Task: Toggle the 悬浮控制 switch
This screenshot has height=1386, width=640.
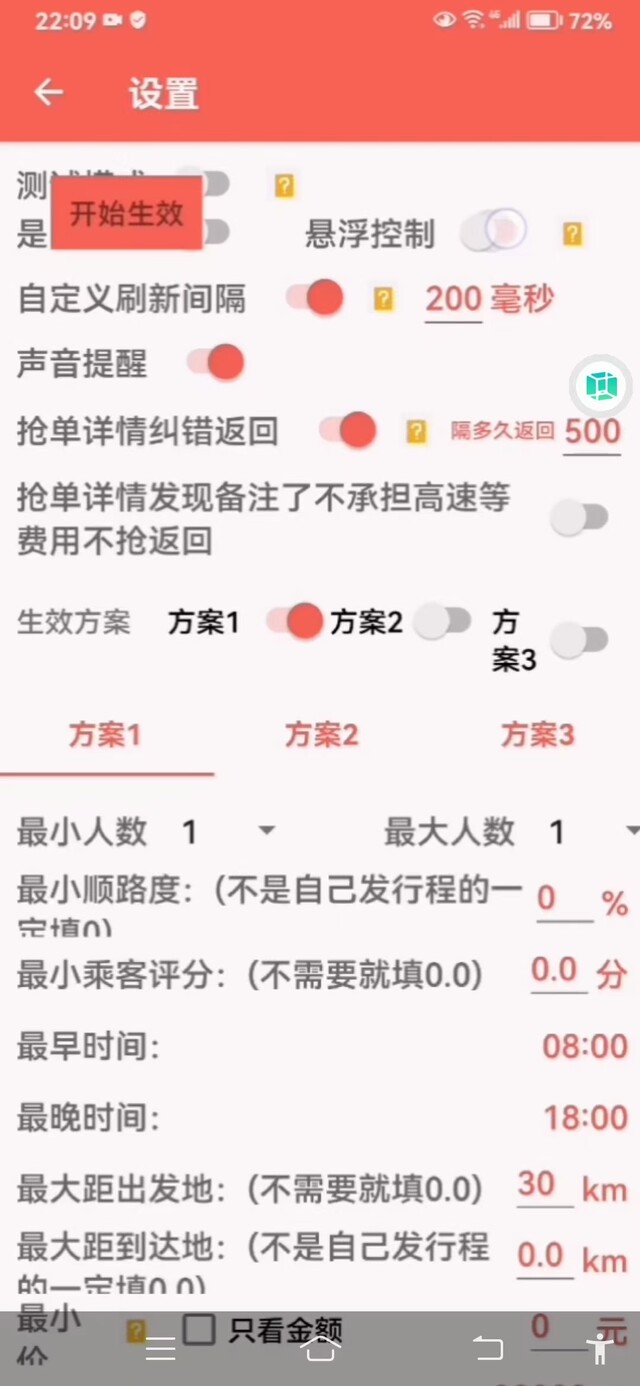Action: pyautogui.click(x=493, y=233)
